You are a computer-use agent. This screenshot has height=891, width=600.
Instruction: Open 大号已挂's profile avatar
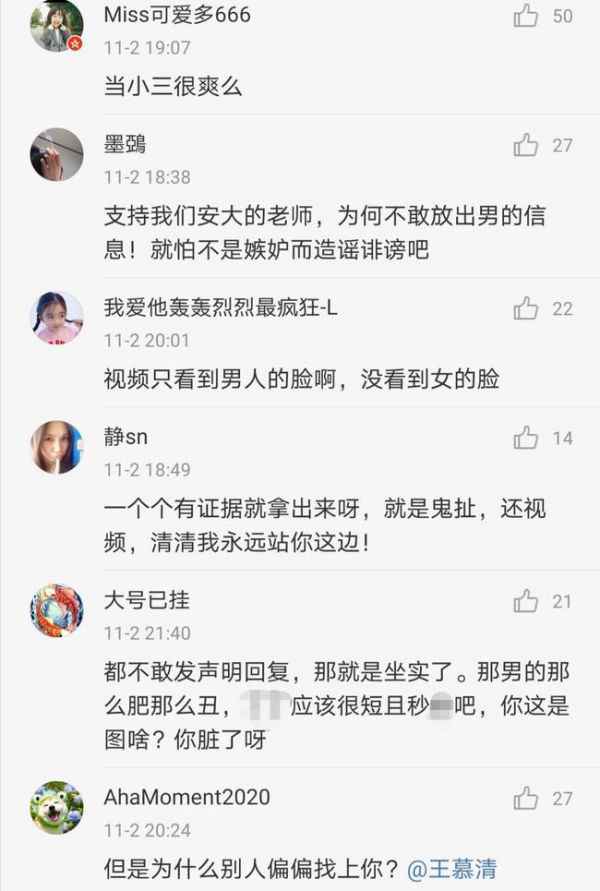tap(57, 611)
